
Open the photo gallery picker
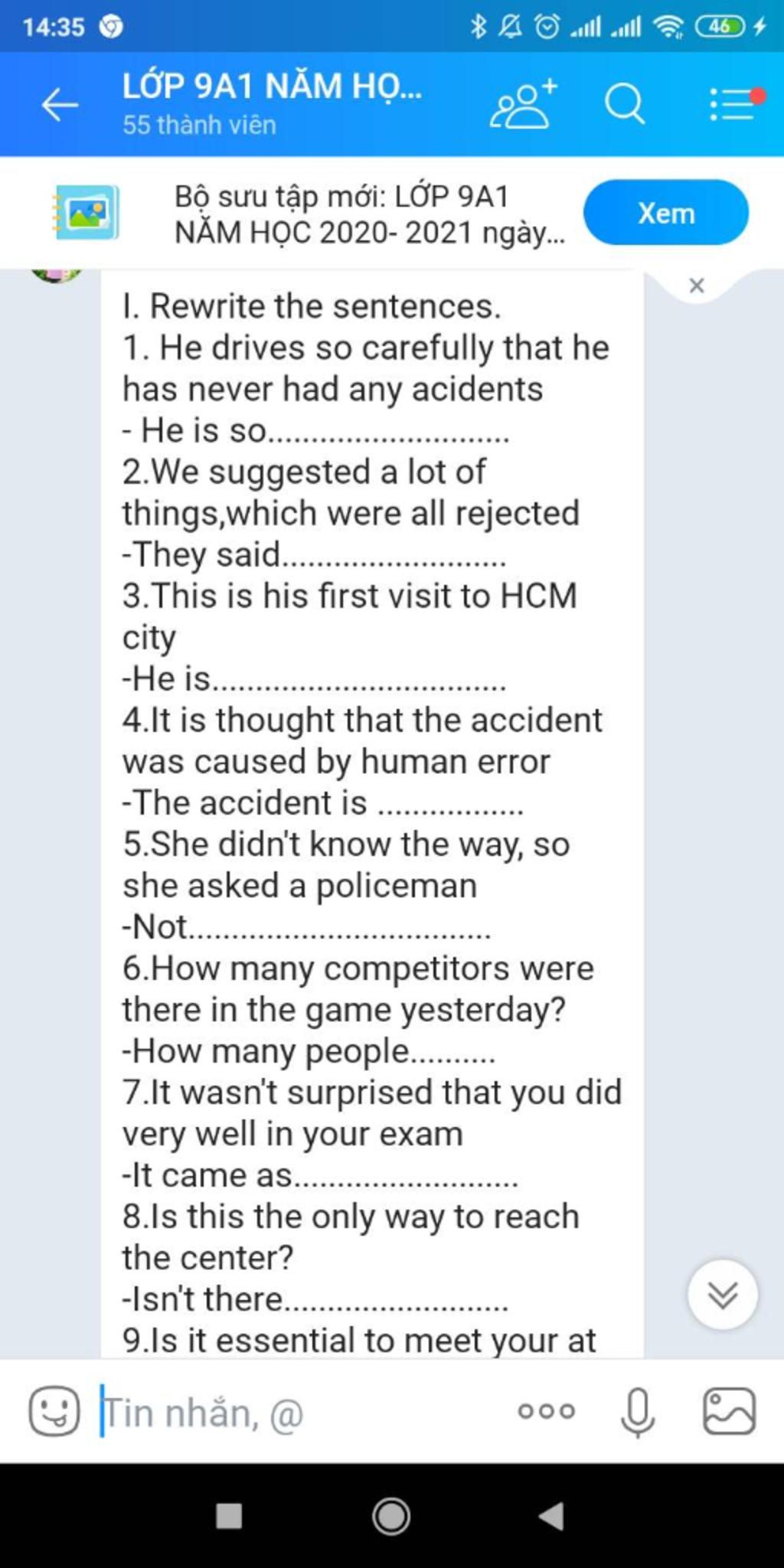(729, 1410)
